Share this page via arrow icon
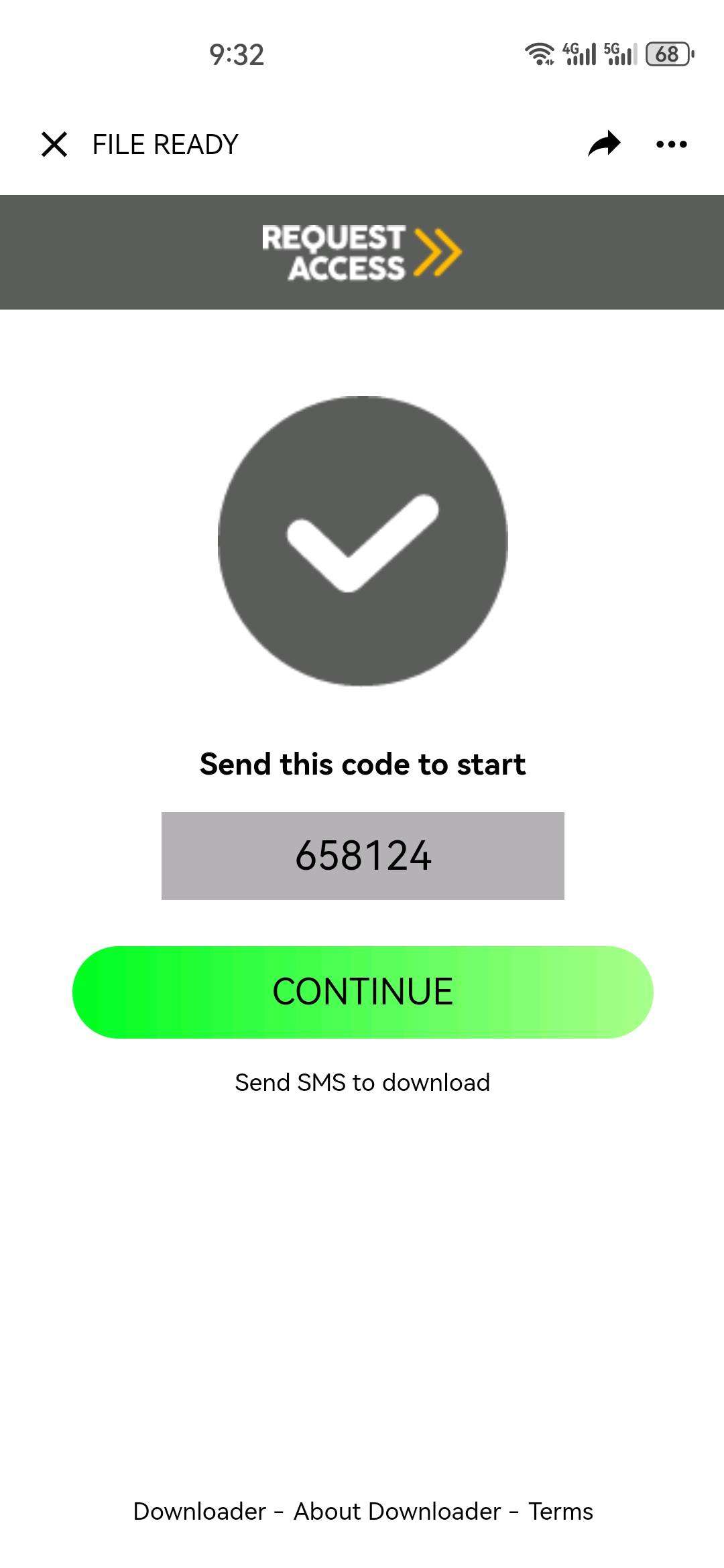Viewport: 724px width, 1568px height. pos(604,144)
